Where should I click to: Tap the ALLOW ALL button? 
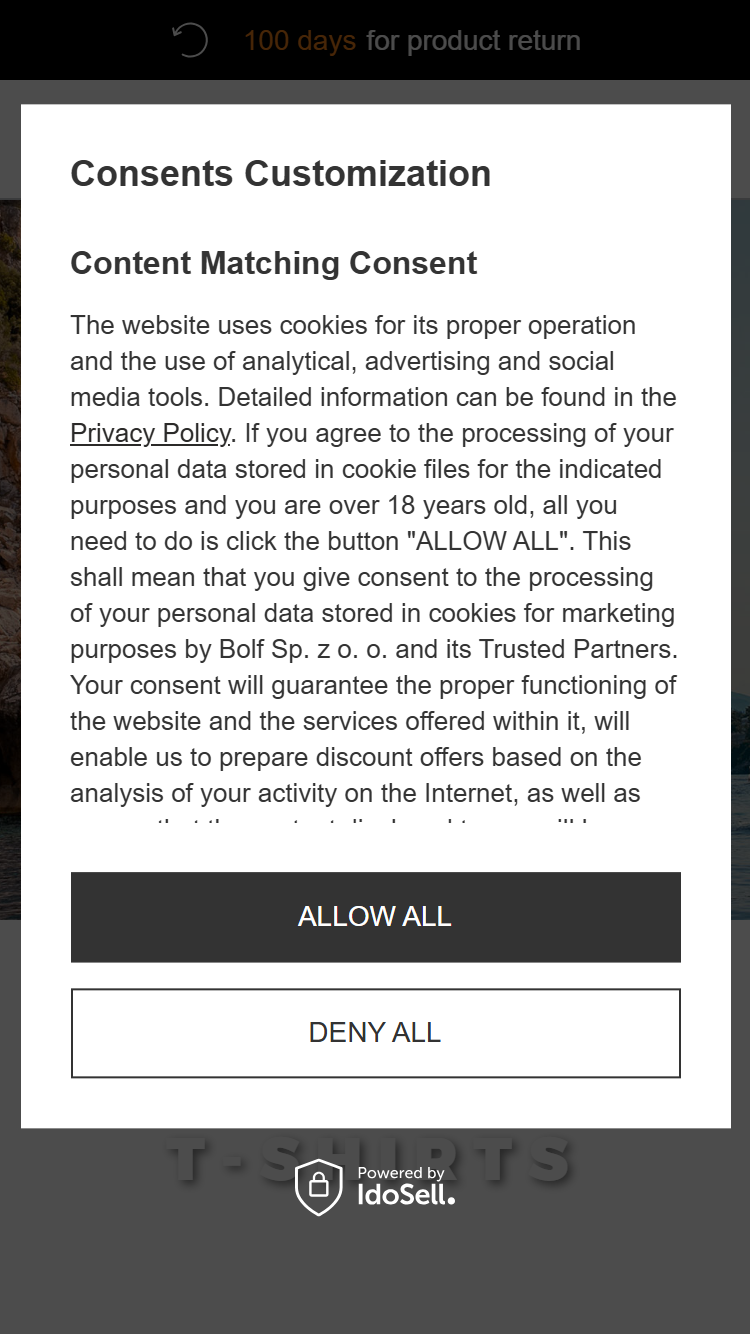coord(375,917)
